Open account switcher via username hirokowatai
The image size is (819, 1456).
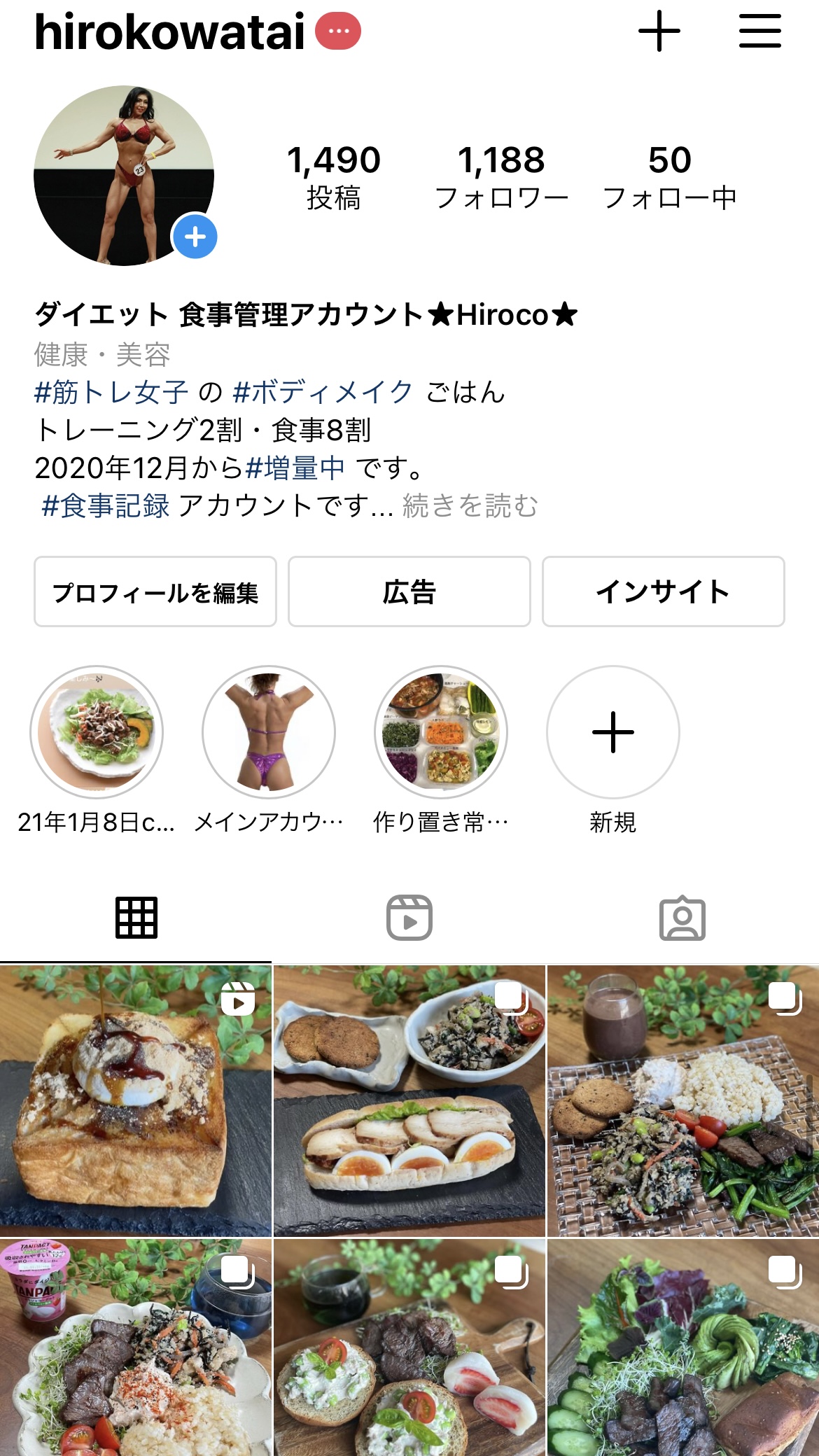click(169, 32)
